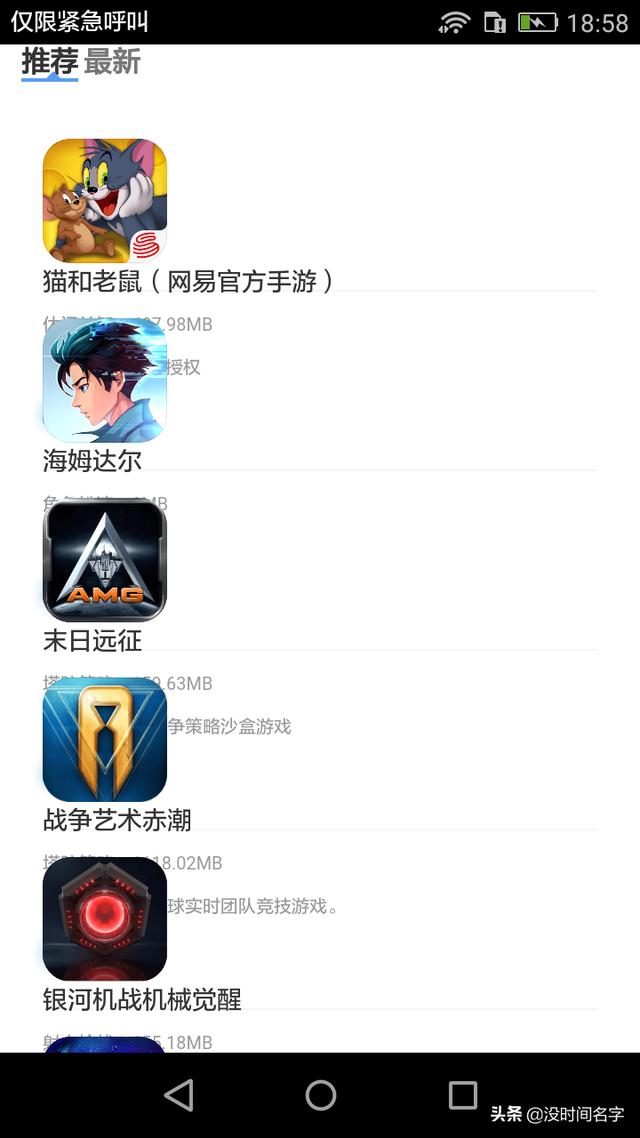Open the 银河机战机械觉醒 game entry

(x=105, y=919)
